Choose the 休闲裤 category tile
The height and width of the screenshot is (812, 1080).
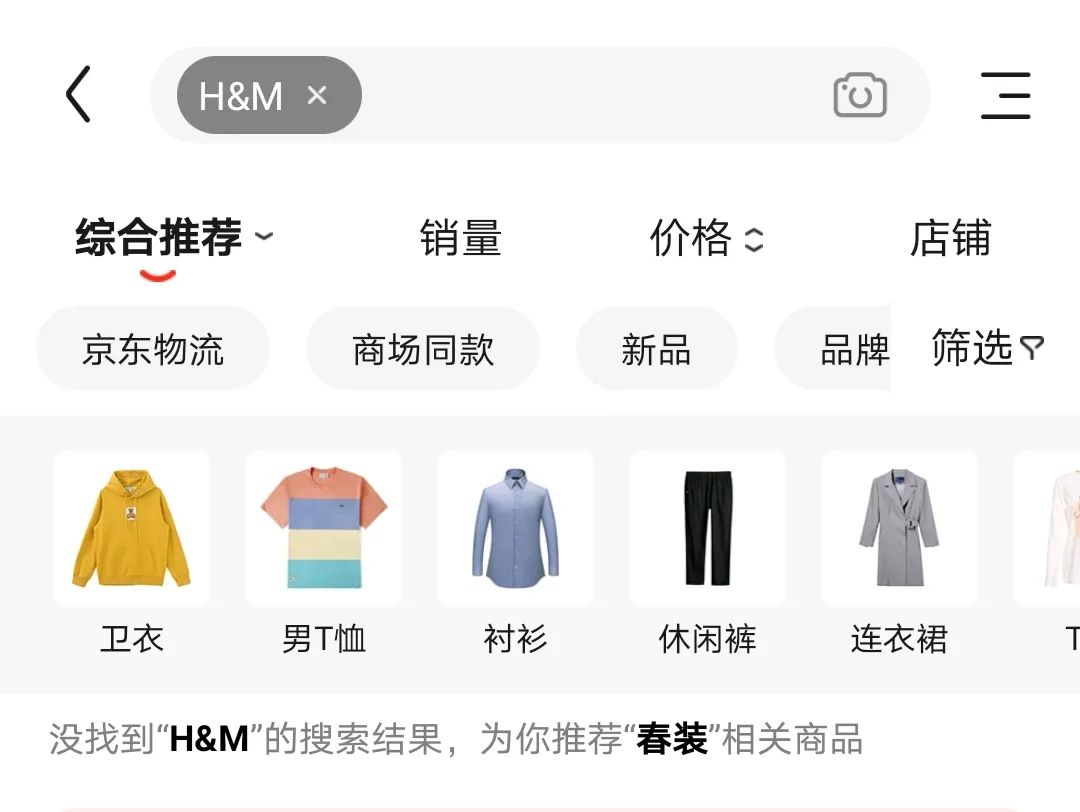708,550
